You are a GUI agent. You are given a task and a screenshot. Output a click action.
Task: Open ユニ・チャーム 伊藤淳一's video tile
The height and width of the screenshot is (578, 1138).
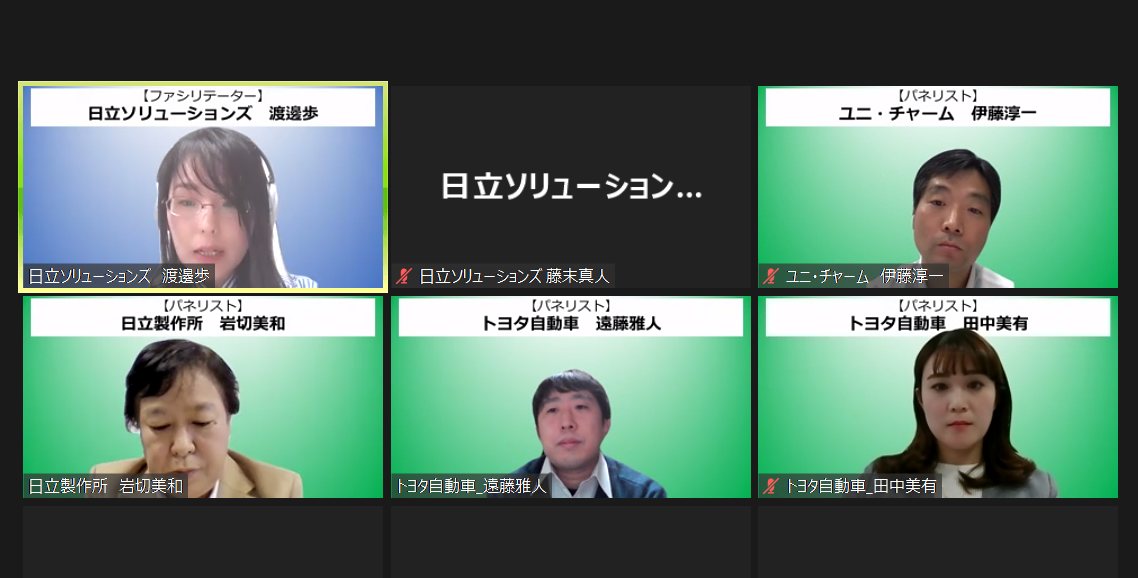point(937,187)
